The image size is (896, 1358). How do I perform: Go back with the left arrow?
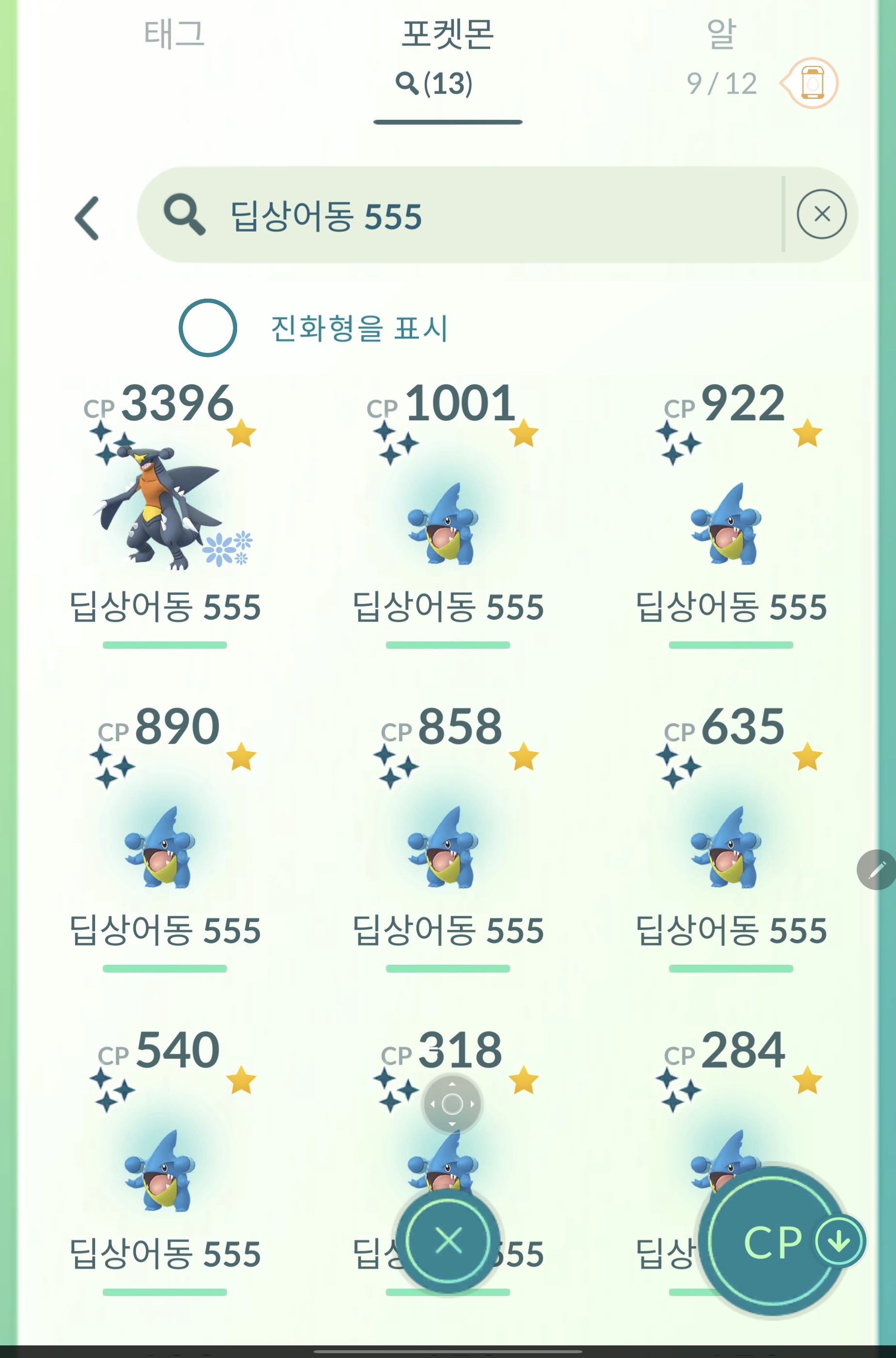[x=87, y=218]
